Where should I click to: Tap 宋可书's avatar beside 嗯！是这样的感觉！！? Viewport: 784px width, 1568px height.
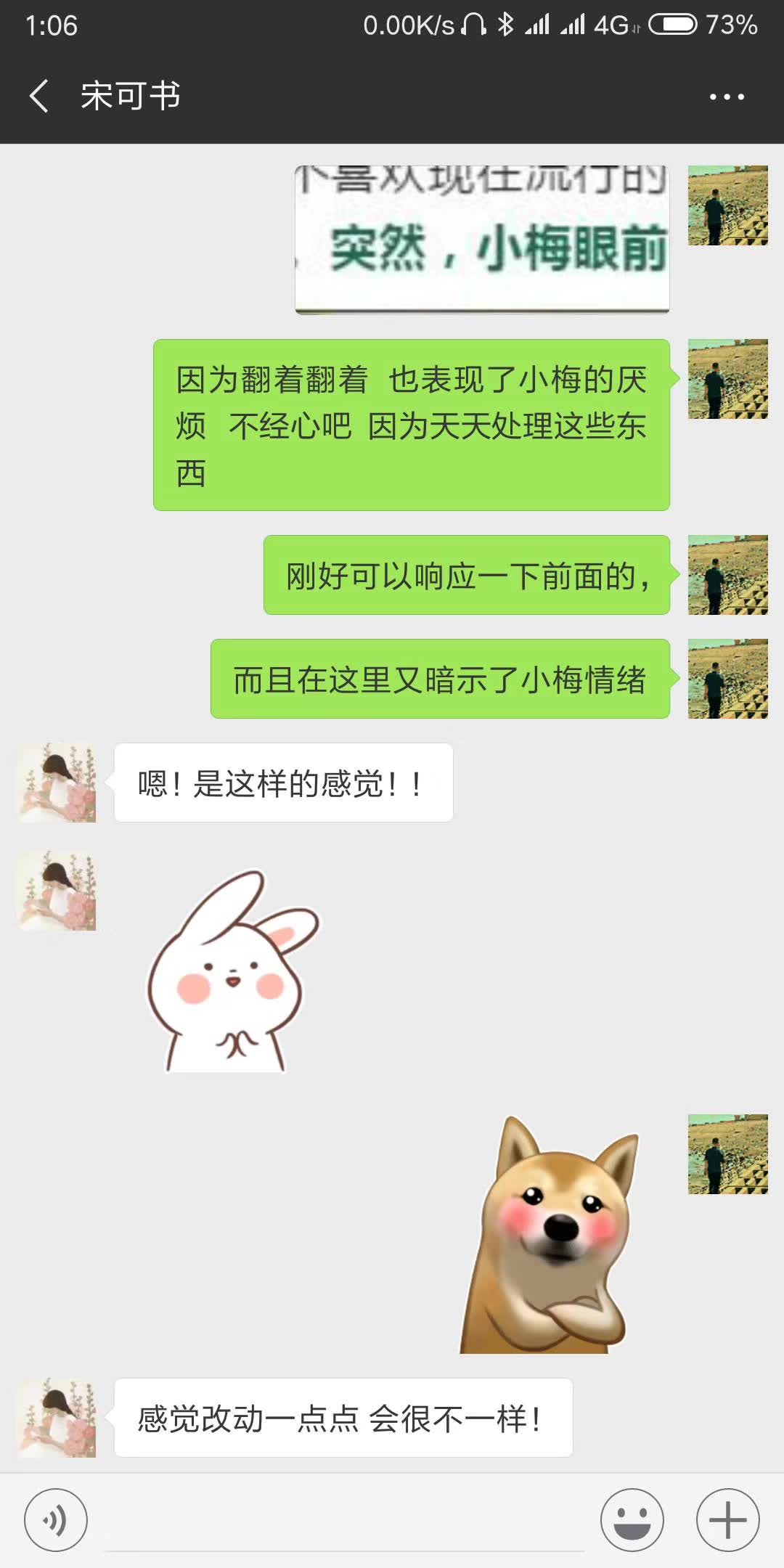point(57,783)
